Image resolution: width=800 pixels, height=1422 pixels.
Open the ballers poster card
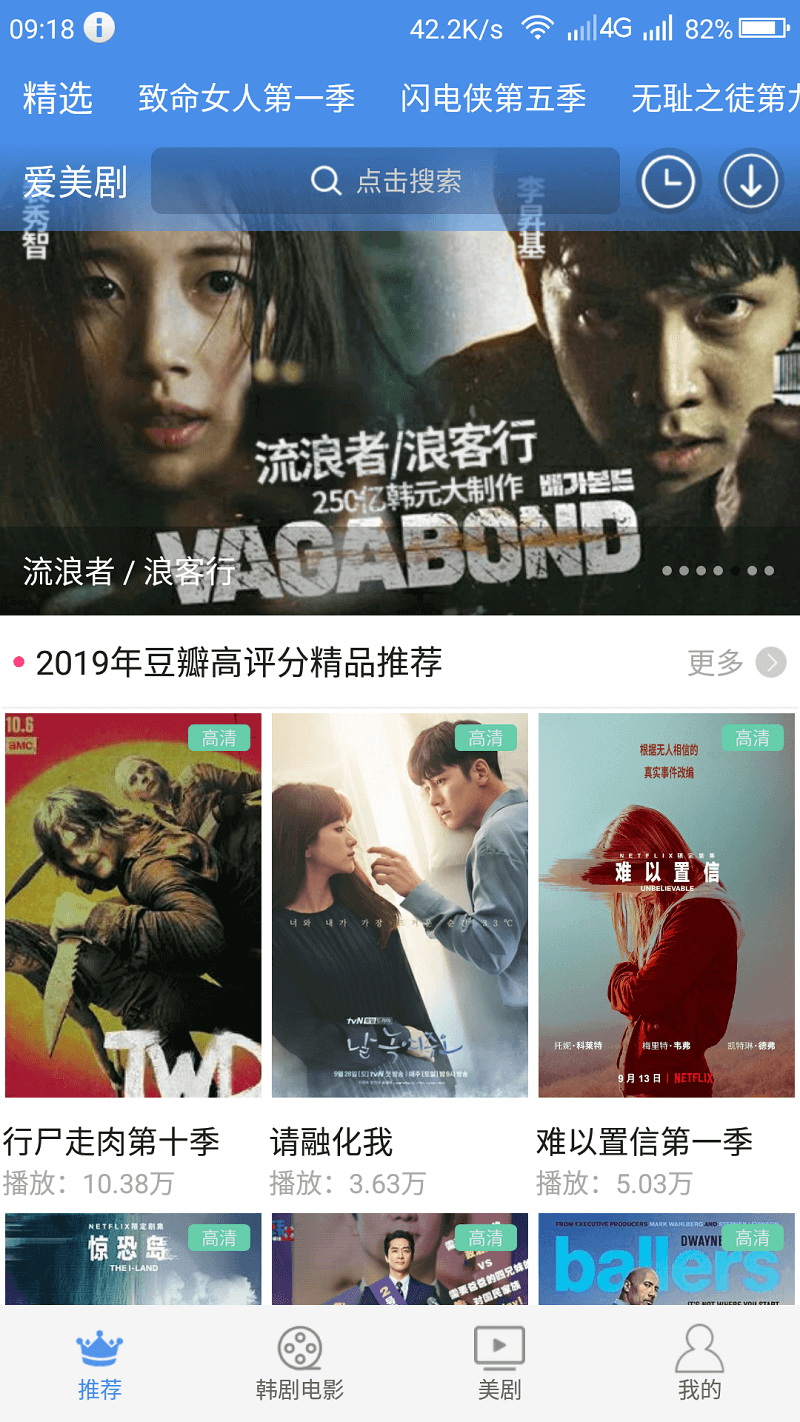(666, 1259)
